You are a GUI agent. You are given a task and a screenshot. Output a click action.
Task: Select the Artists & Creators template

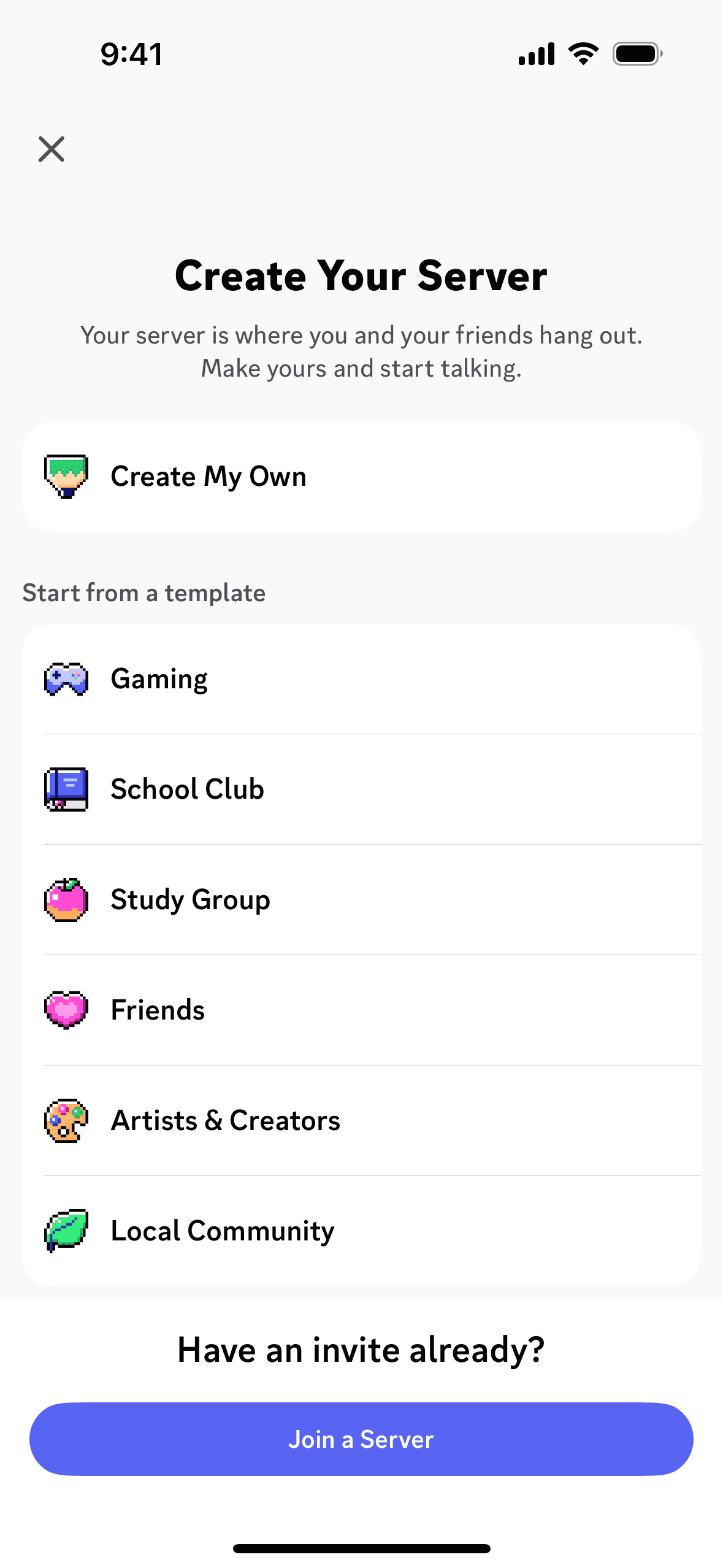click(x=361, y=1120)
